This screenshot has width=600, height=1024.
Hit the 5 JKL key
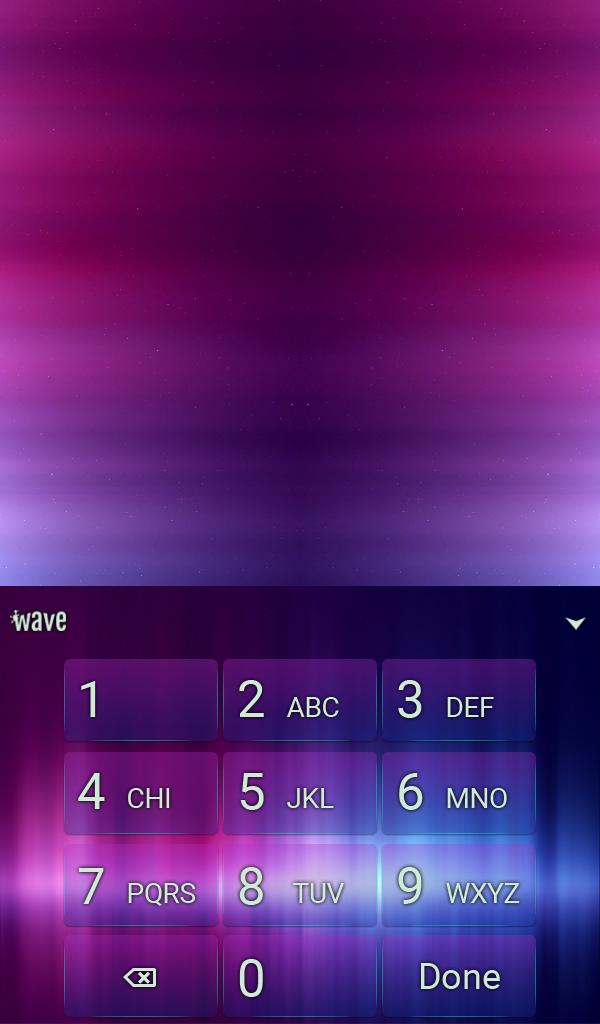click(x=300, y=793)
